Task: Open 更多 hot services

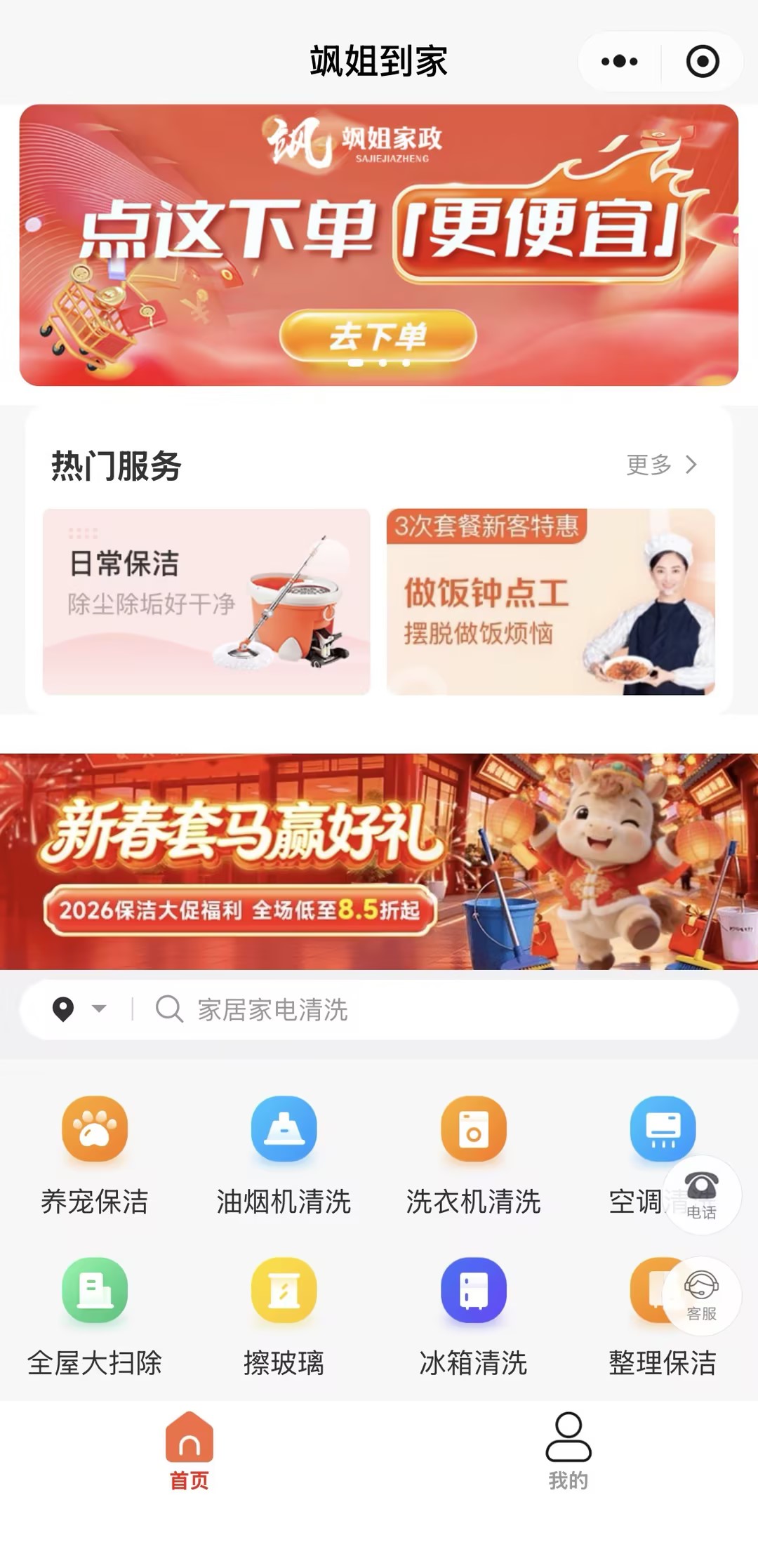Action: (661, 465)
